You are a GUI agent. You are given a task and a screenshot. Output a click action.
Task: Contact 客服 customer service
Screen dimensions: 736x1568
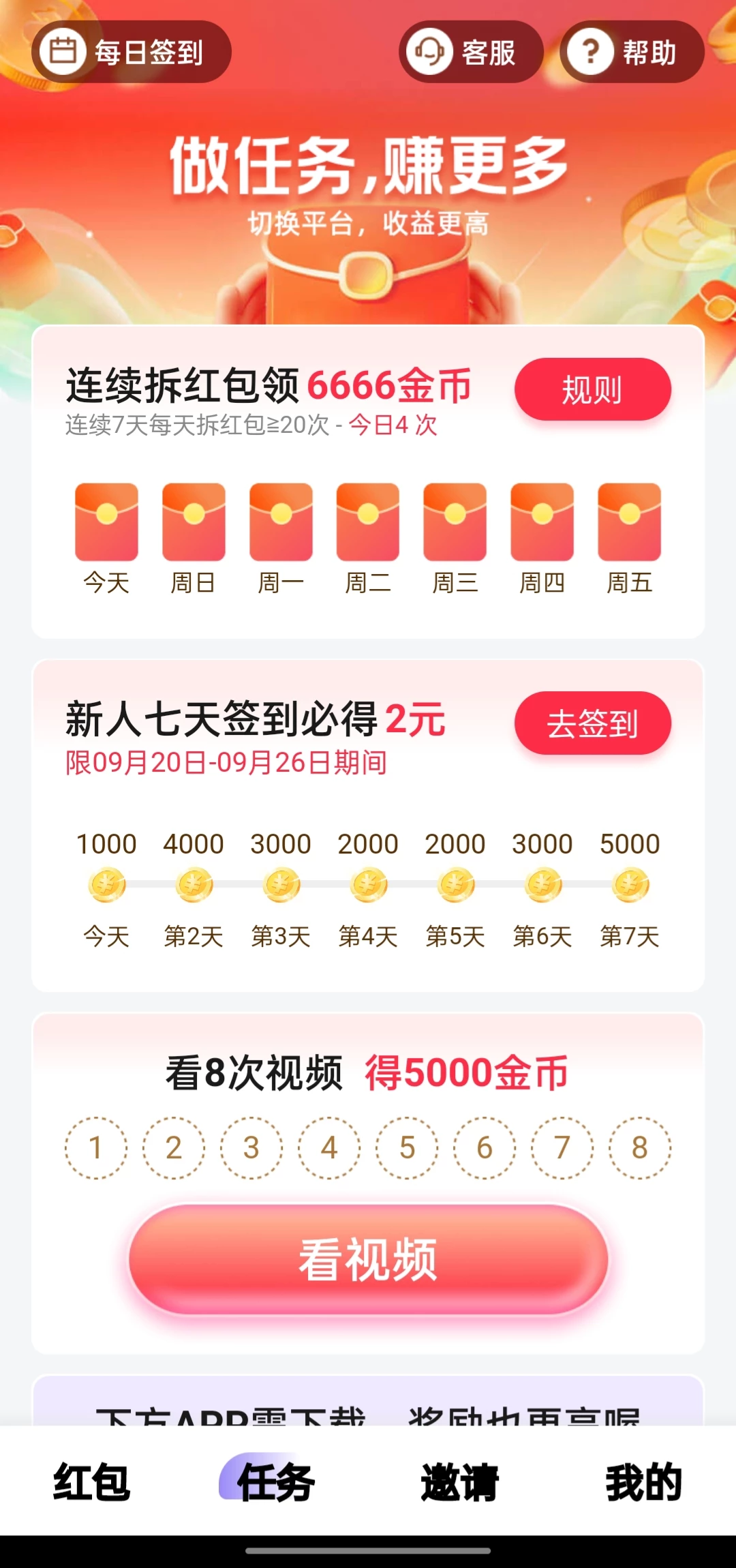[470, 52]
